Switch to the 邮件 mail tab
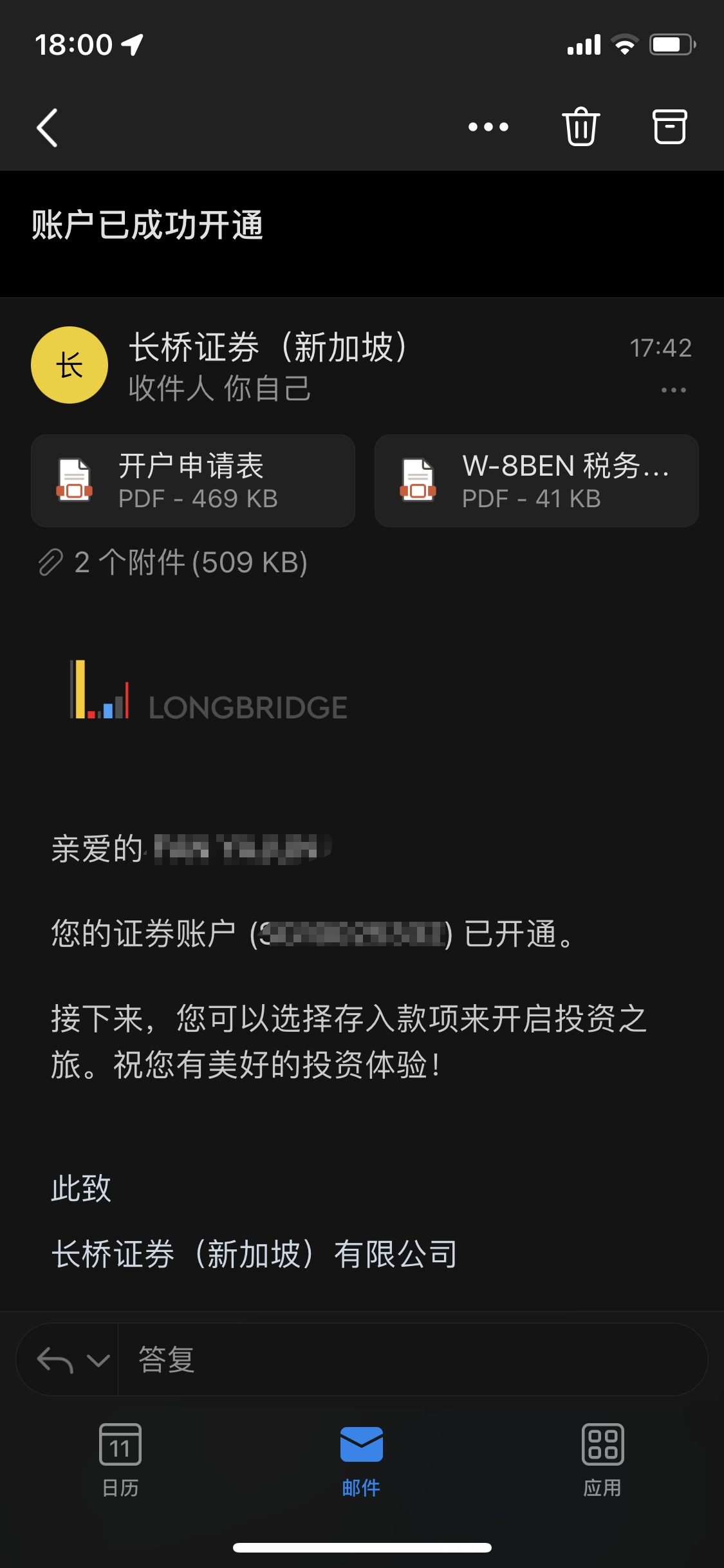 [361, 1460]
